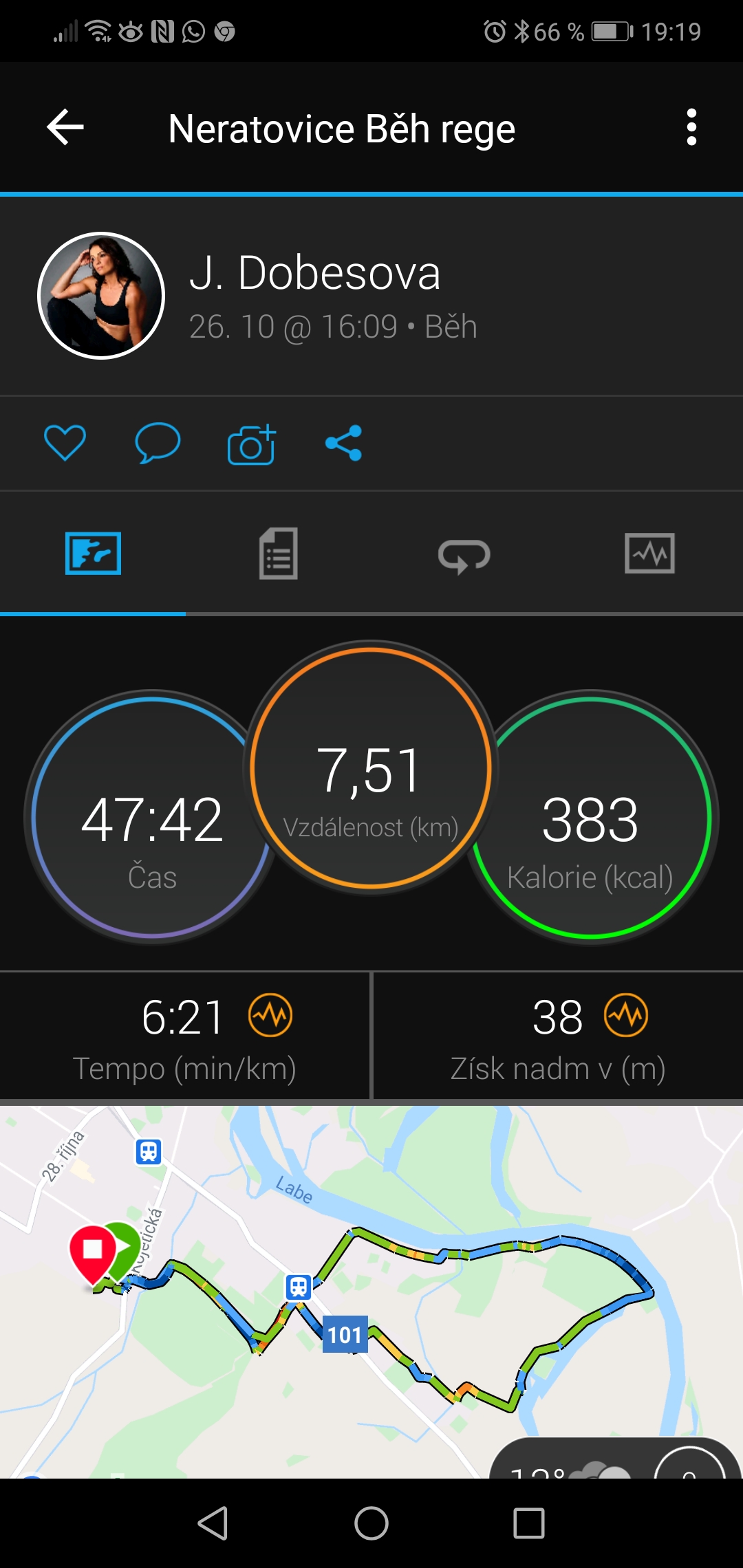This screenshot has height=1568, width=743.
Task: Go back using the top arrow
Action: pyautogui.click(x=65, y=127)
